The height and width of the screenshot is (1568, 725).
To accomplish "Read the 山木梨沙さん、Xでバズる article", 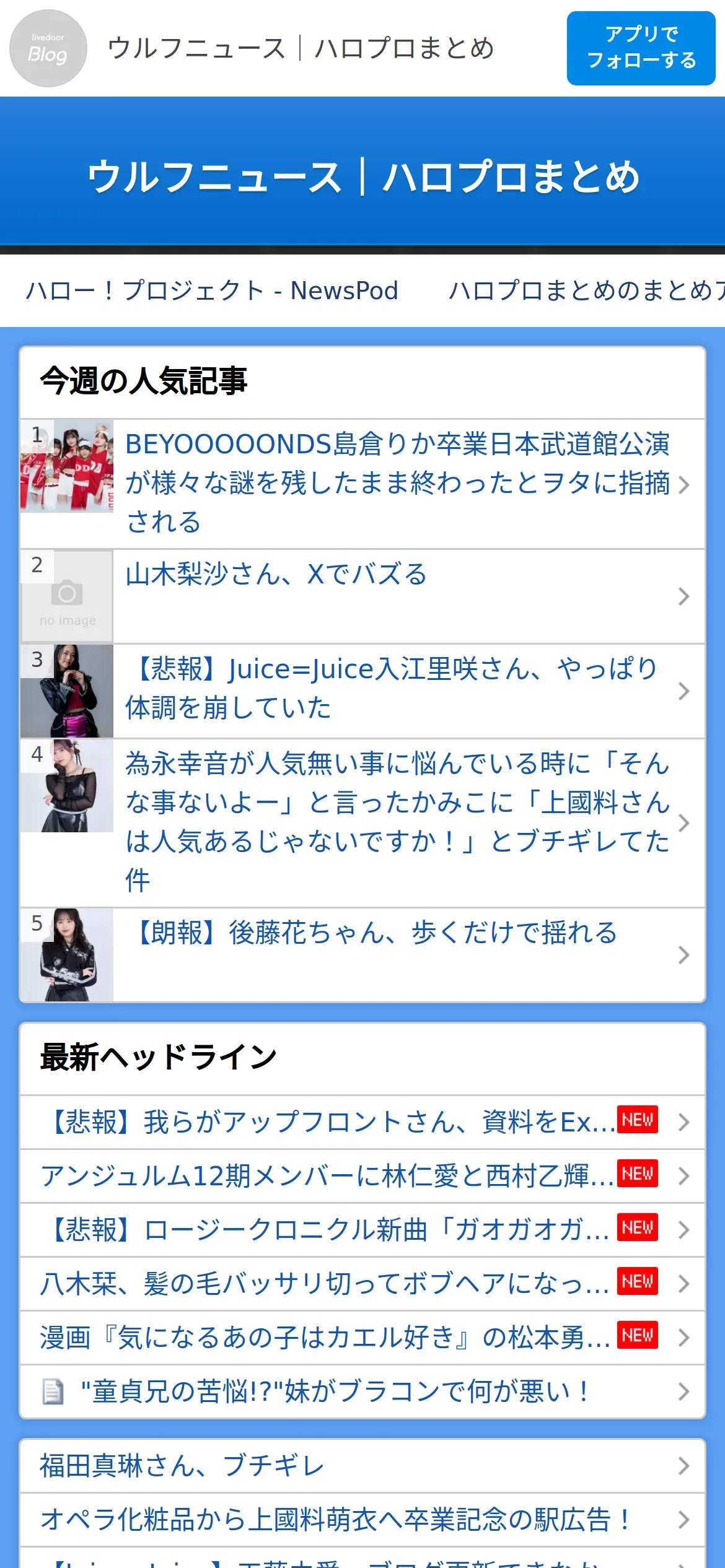I will (x=276, y=575).
